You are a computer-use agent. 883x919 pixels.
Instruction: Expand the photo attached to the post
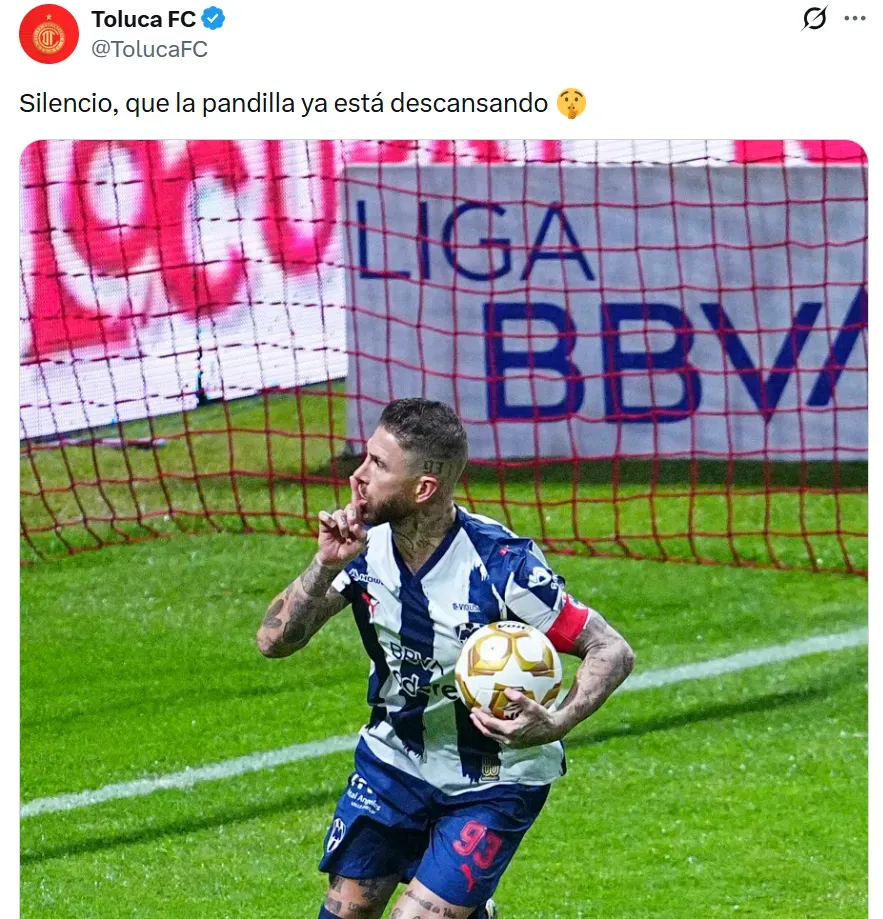(443, 528)
